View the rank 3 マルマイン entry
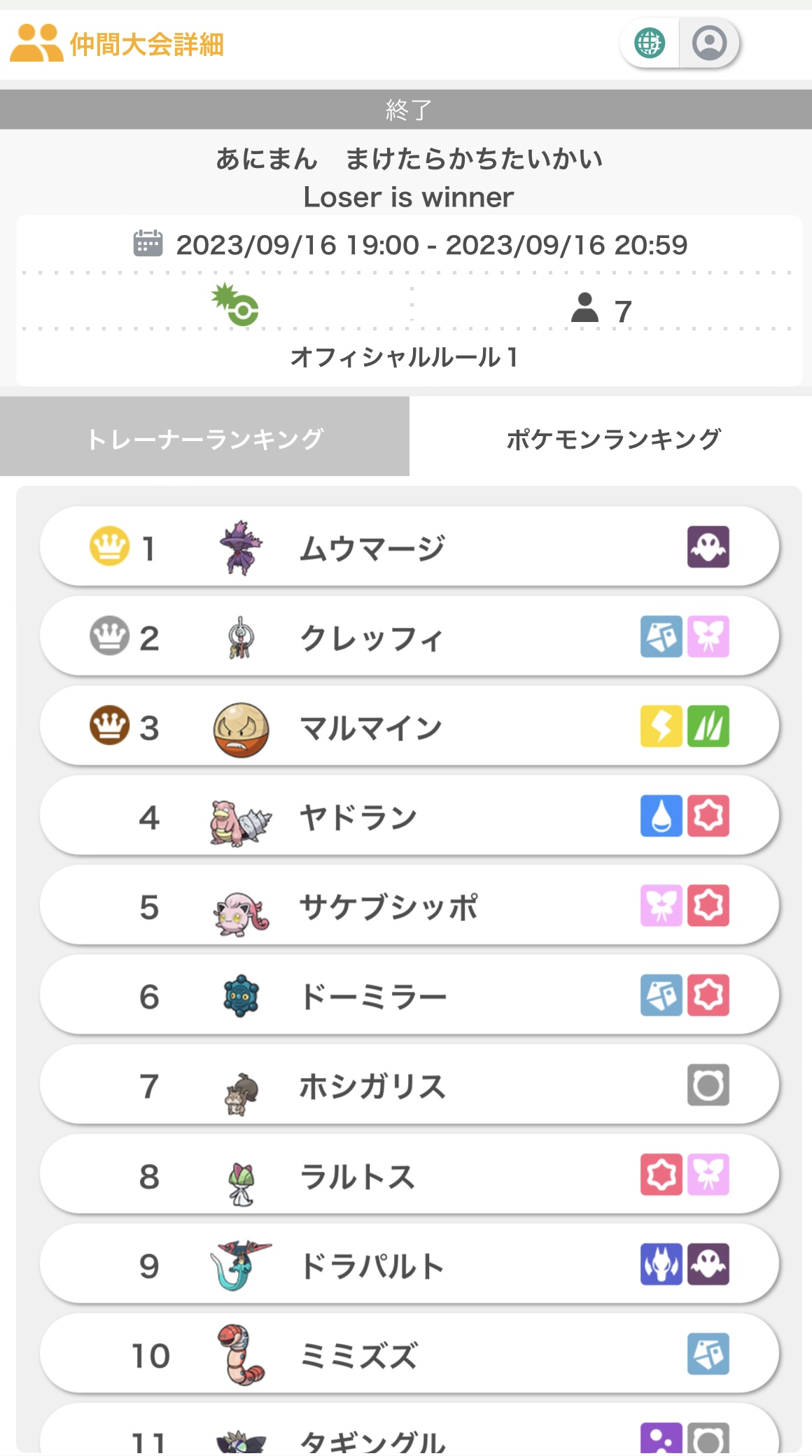 click(x=409, y=727)
